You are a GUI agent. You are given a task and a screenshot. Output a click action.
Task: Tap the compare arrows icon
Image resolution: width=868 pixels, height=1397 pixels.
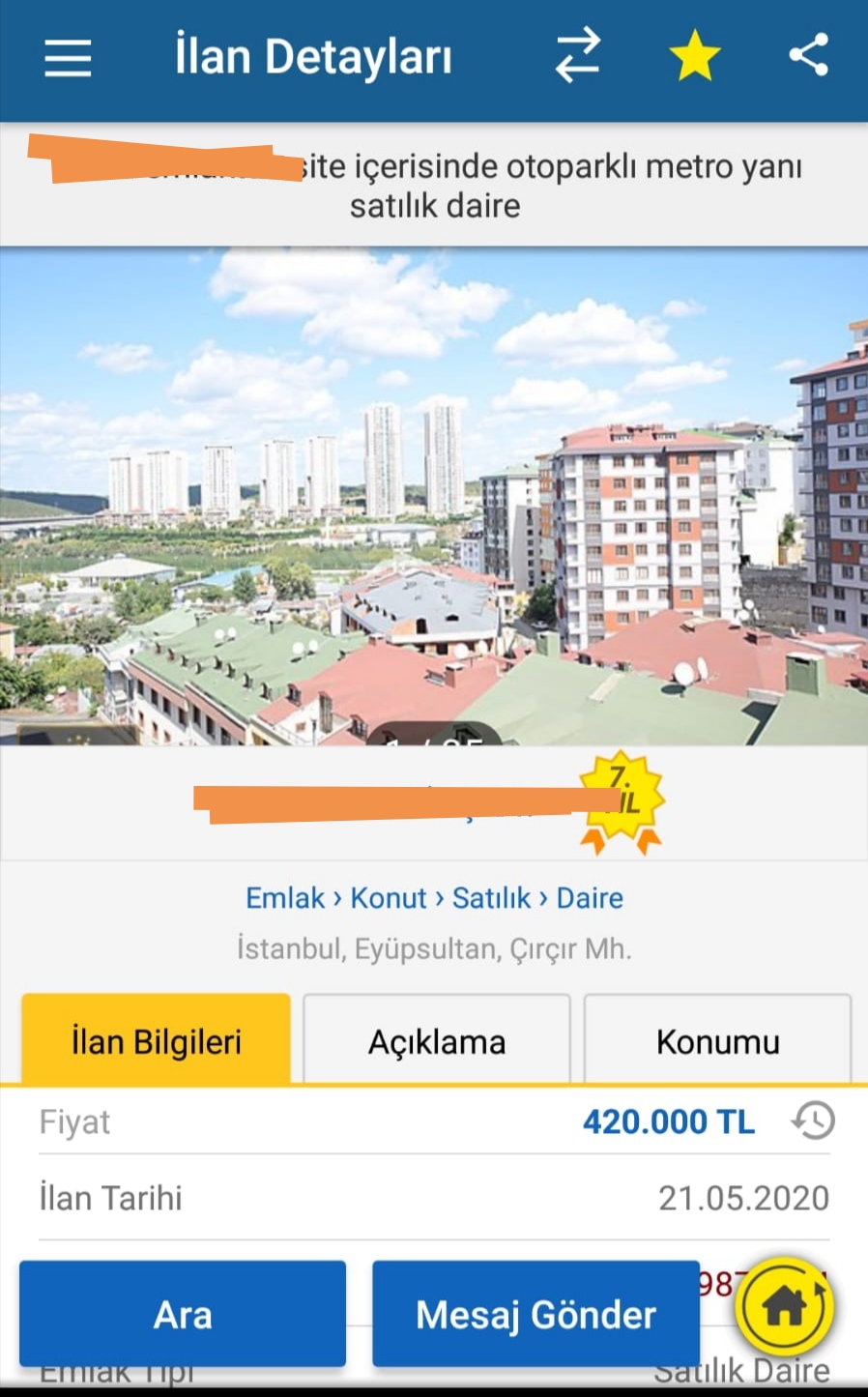pyautogui.click(x=578, y=56)
